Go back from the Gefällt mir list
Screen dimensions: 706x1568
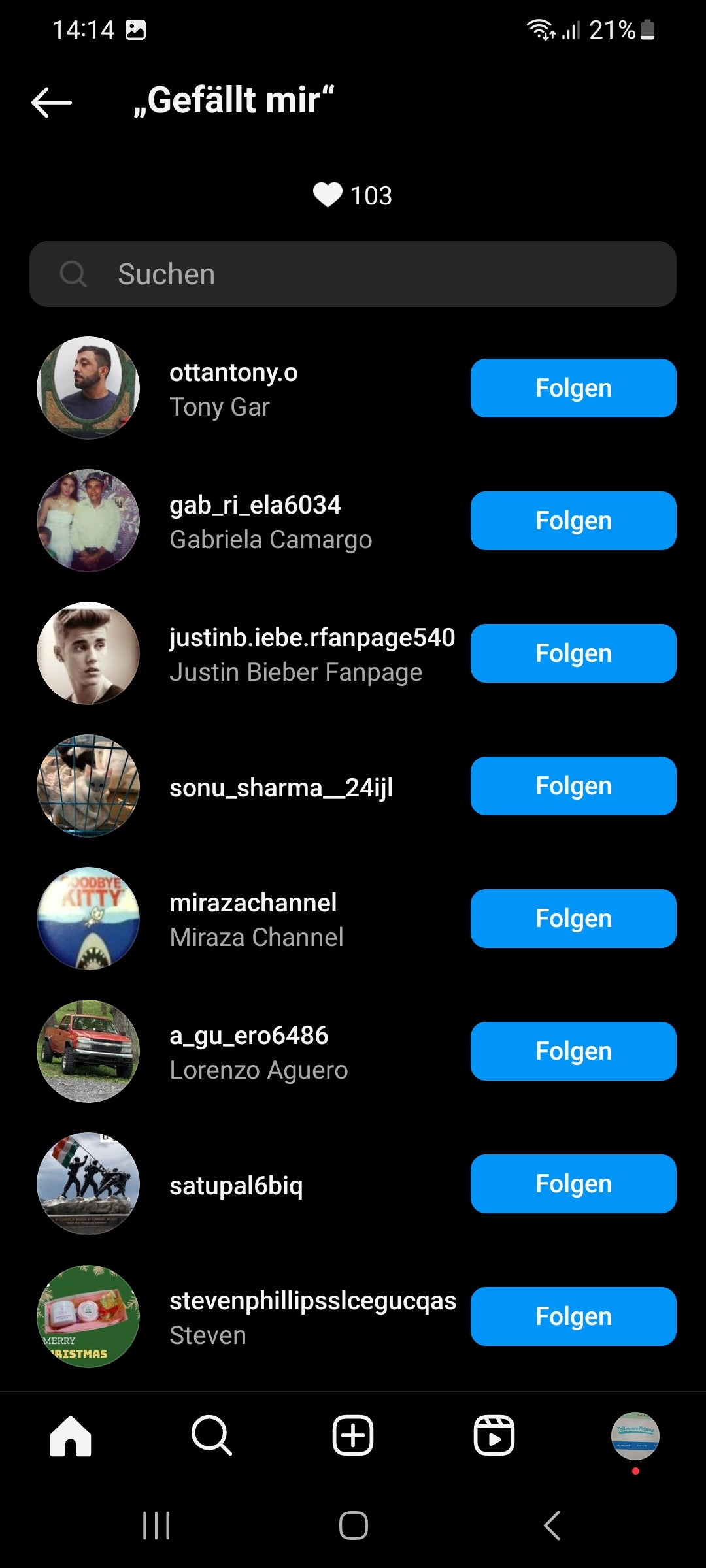(52, 102)
